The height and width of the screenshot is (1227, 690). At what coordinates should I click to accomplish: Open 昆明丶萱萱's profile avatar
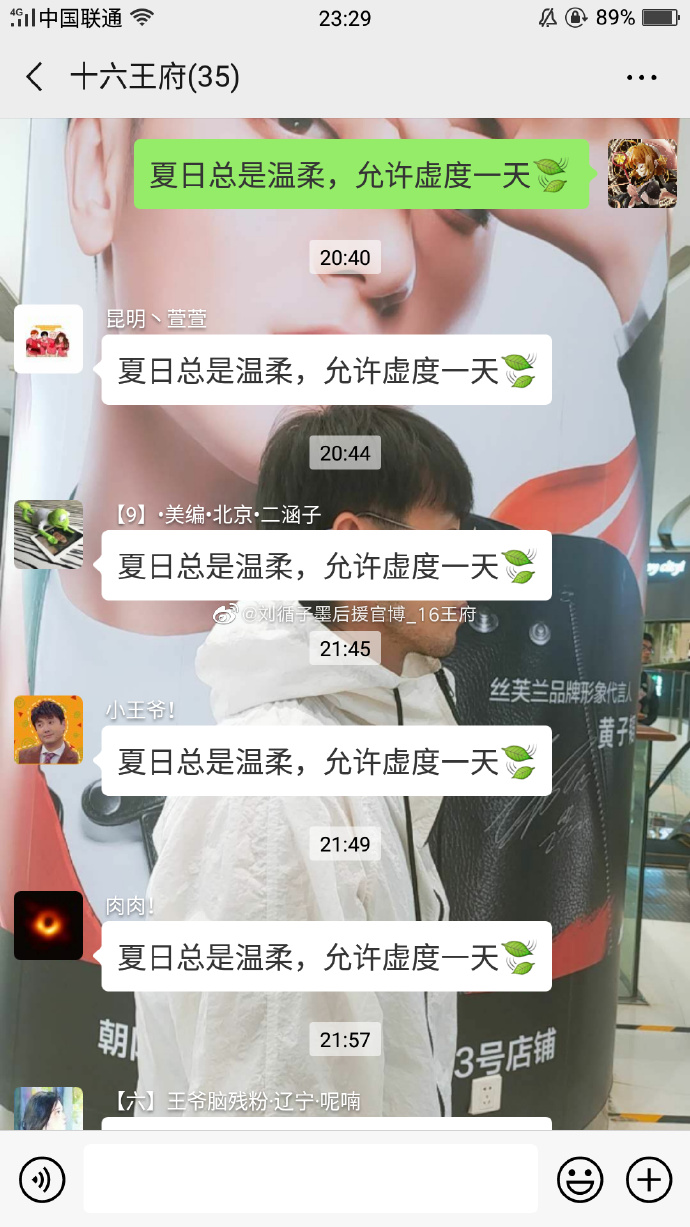(x=48, y=339)
